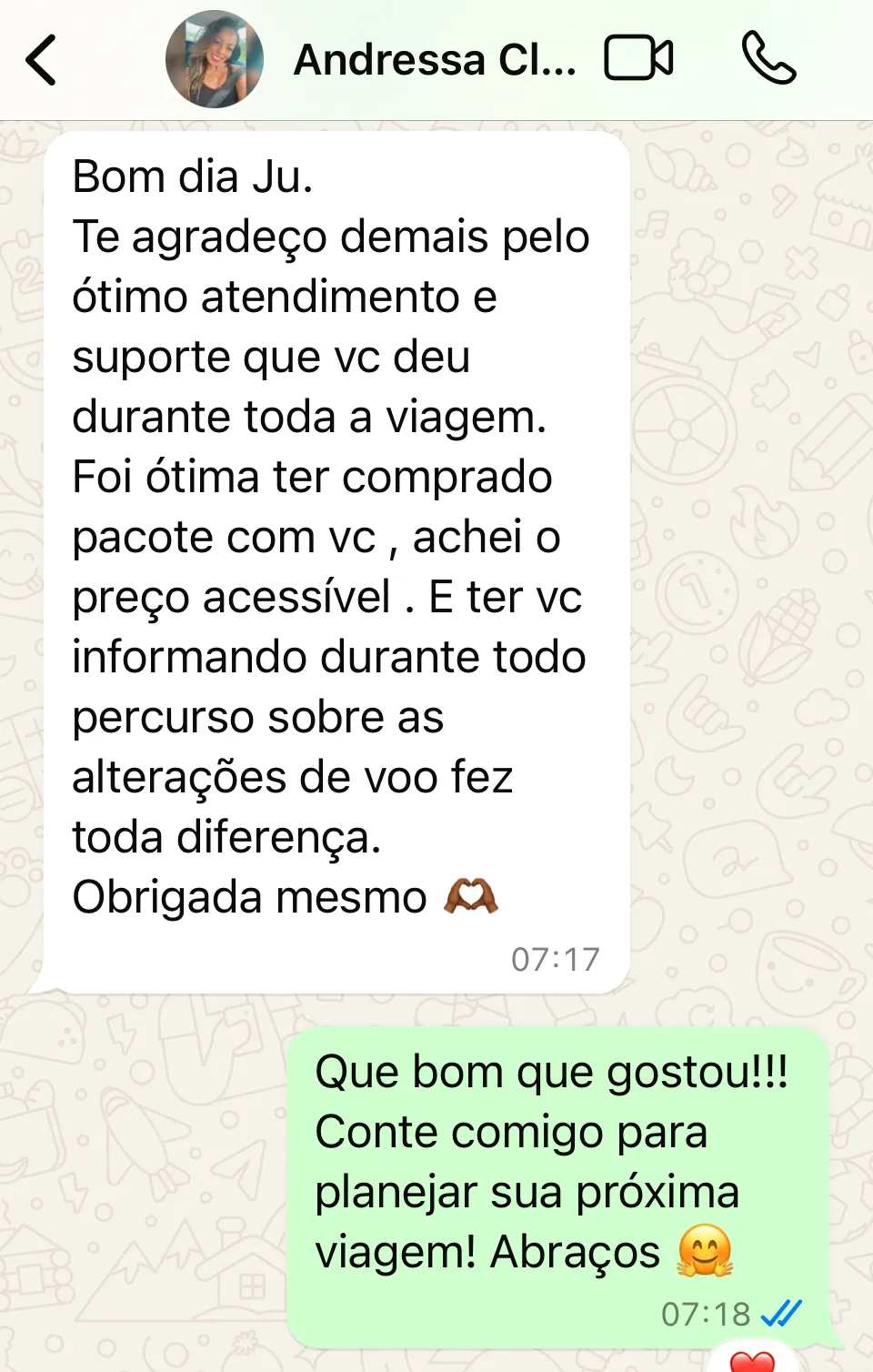
Task: Open Andressa's contact info from her name
Action: pos(434,60)
